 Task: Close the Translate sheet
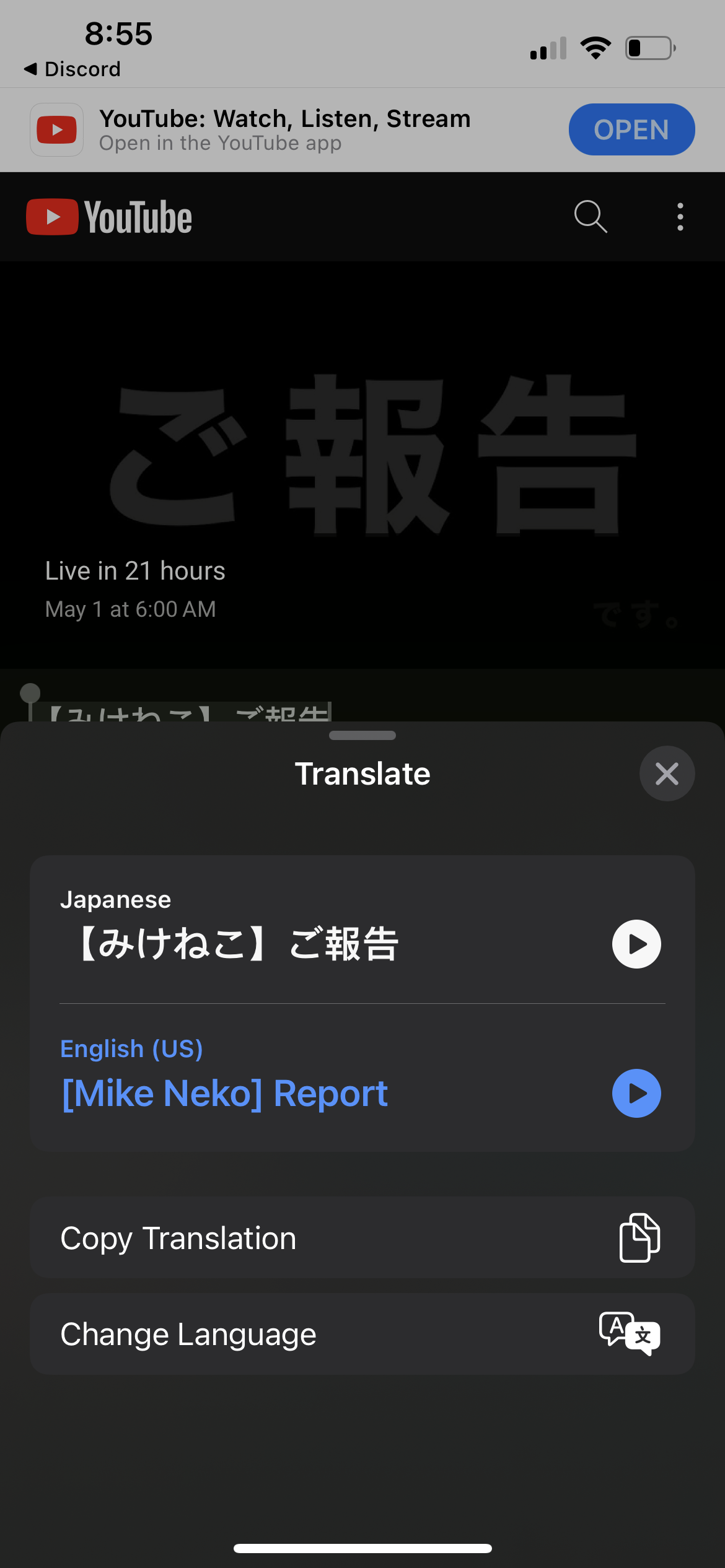point(667,773)
